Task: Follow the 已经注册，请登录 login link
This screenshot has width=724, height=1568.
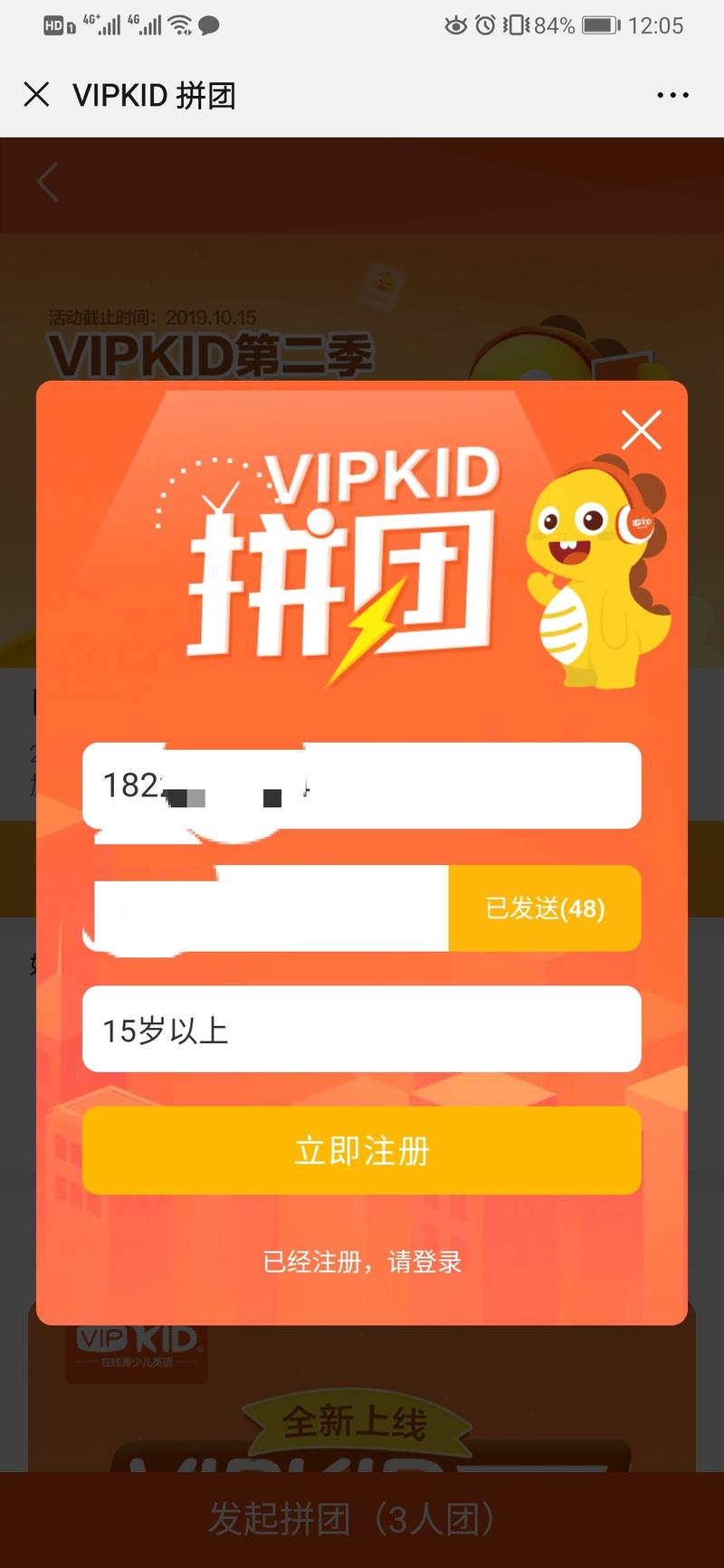Action: (362, 1261)
